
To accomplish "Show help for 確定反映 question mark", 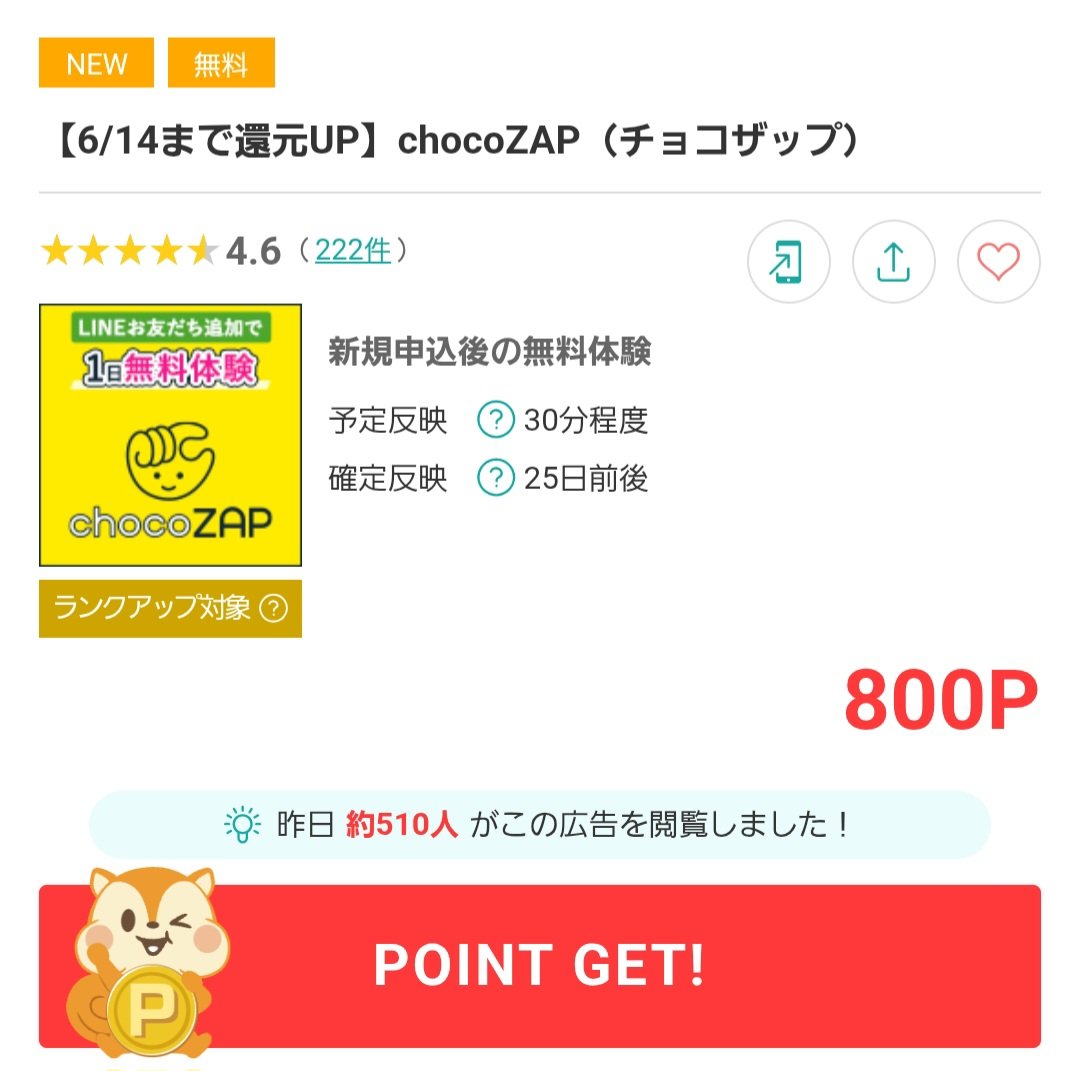I will [x=495, y=479].
